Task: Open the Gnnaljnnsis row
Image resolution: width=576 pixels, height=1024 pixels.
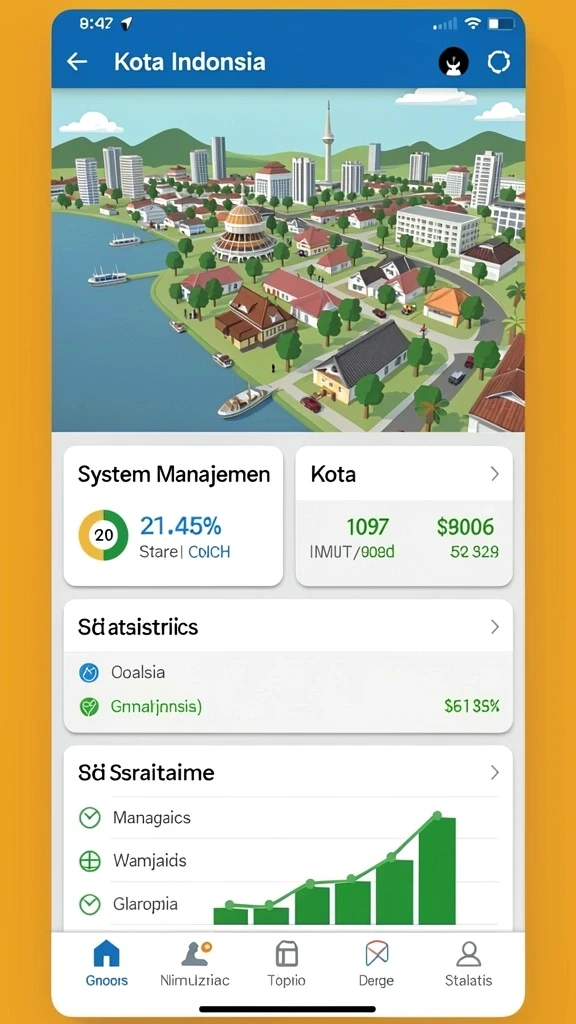Action: (x=288, y=706)
